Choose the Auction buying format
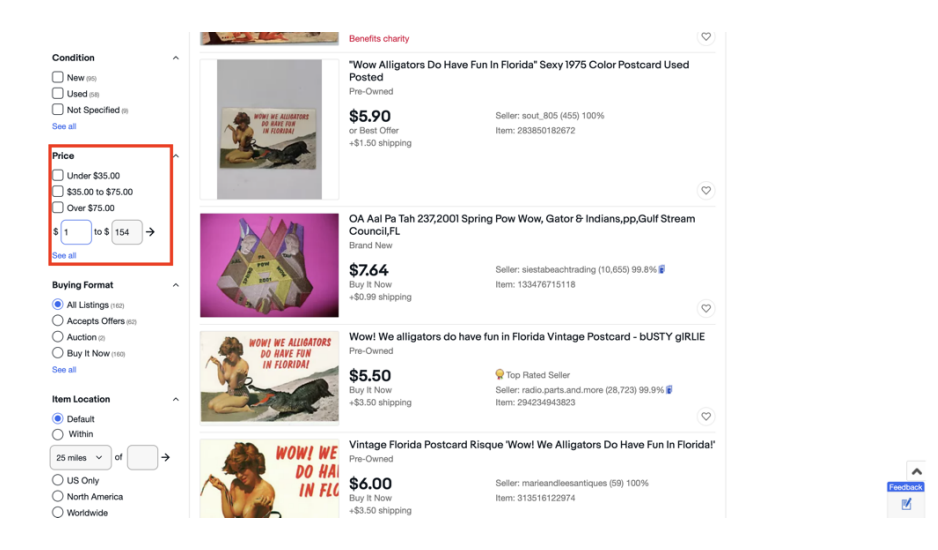Viewport: 938px width, 550px height. click(58, 337)
